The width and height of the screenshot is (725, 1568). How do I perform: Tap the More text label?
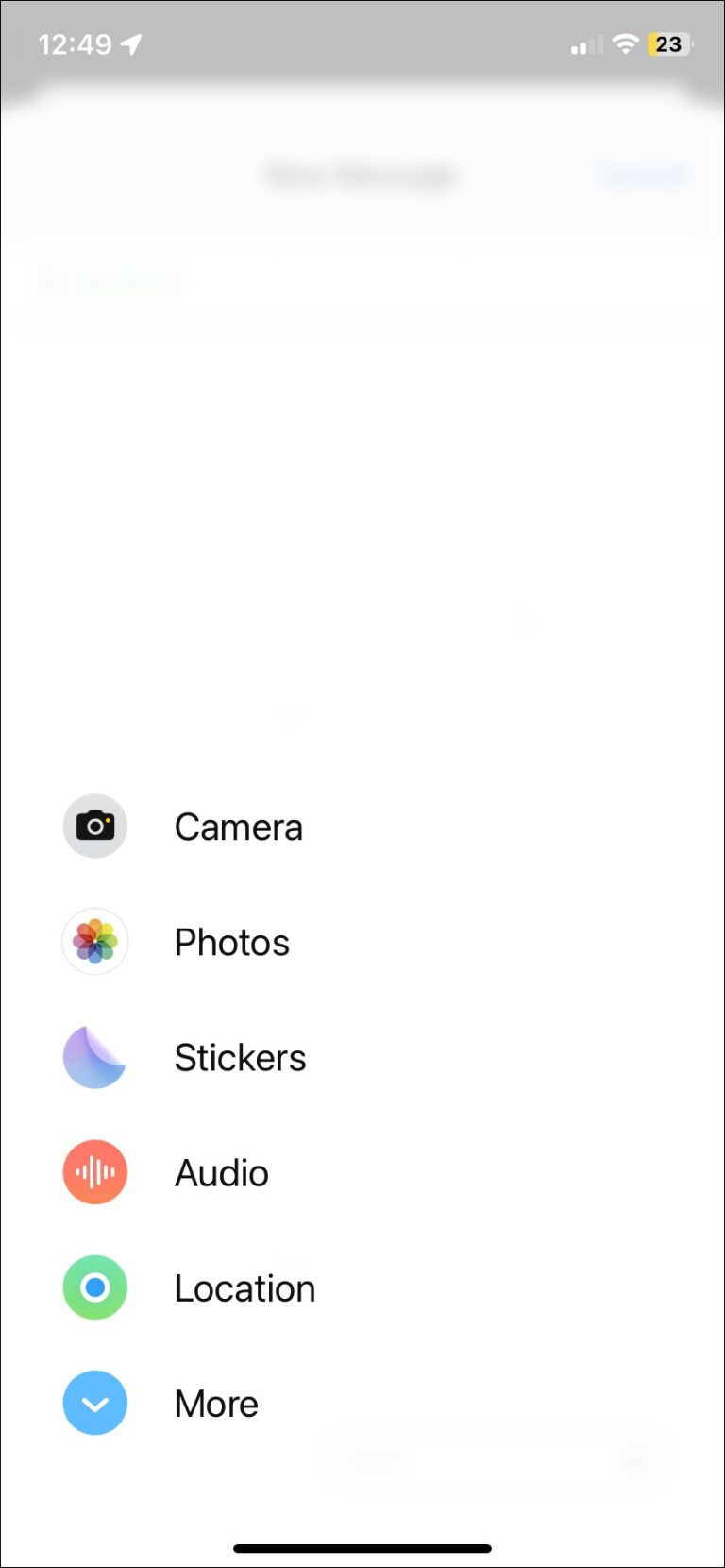(215, 1403)
